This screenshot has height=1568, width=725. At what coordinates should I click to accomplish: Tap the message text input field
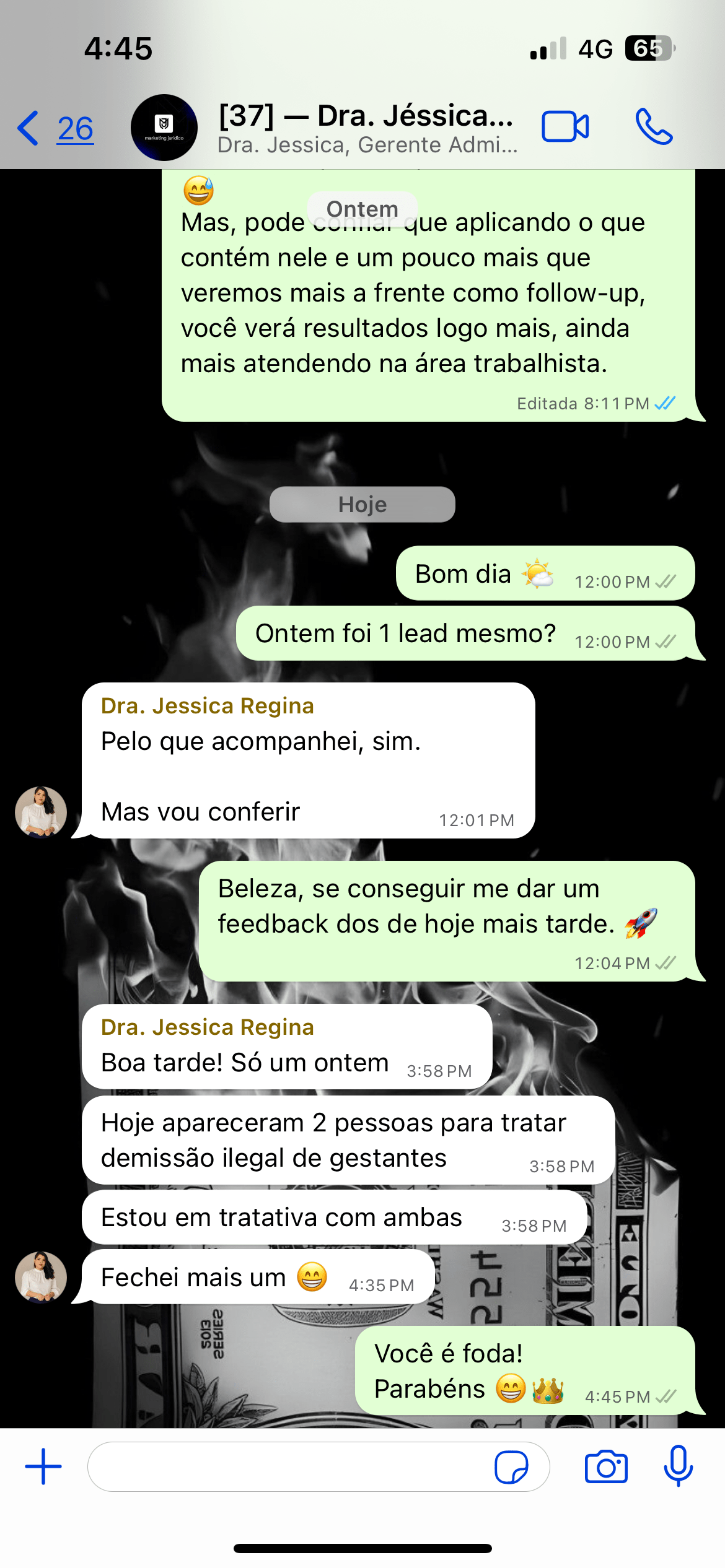click(x=291, y=1465)
